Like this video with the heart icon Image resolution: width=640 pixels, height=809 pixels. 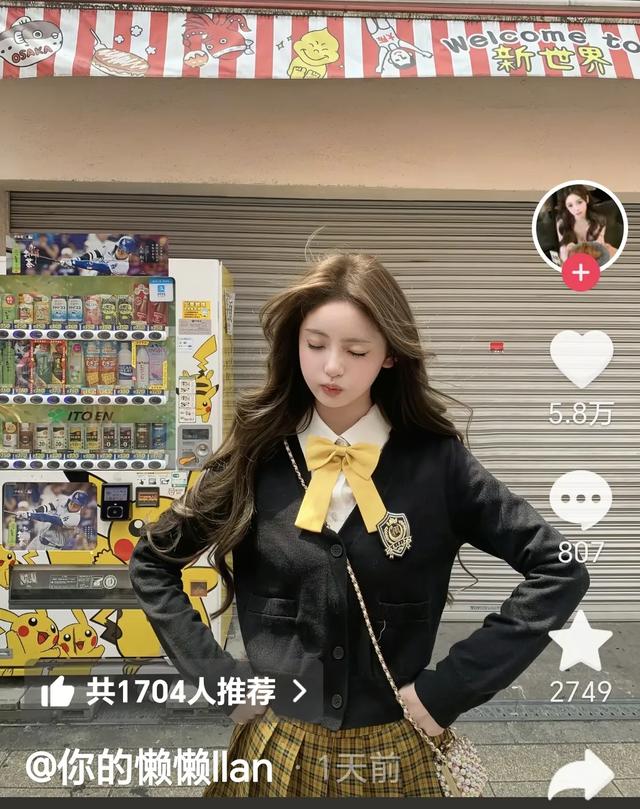tap(581, 359)
